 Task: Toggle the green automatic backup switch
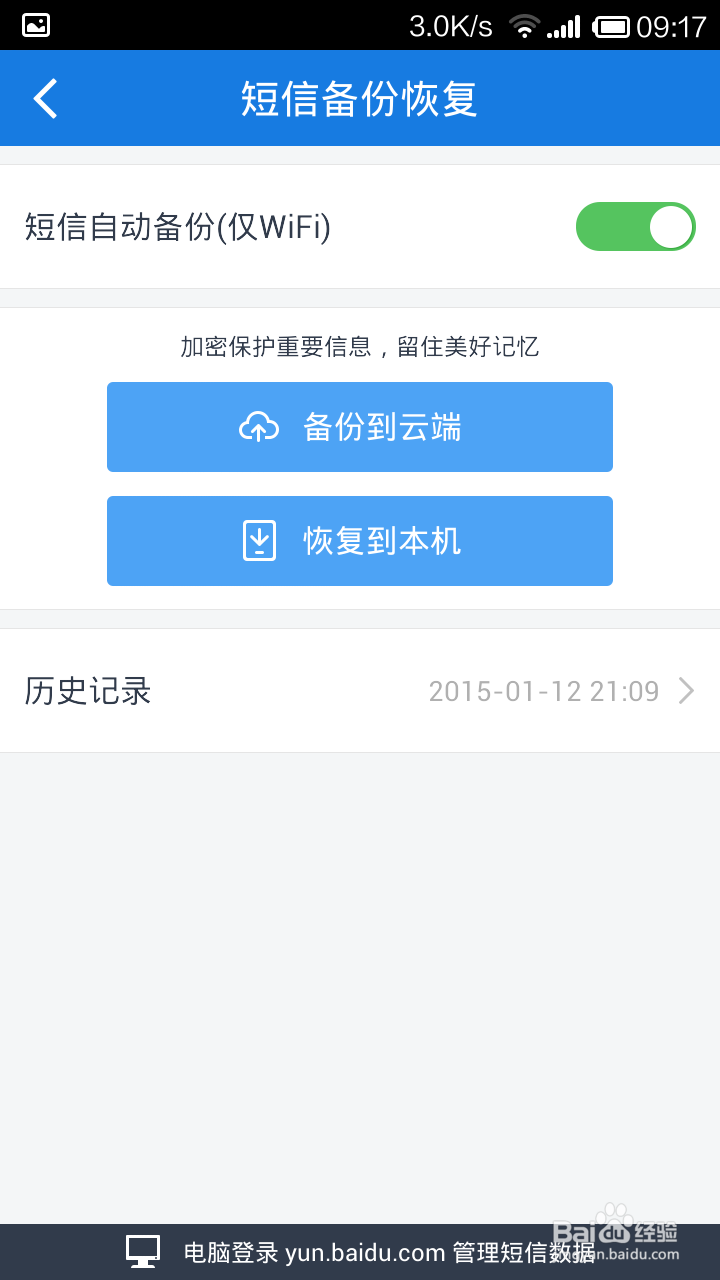[x=635, y=227]
